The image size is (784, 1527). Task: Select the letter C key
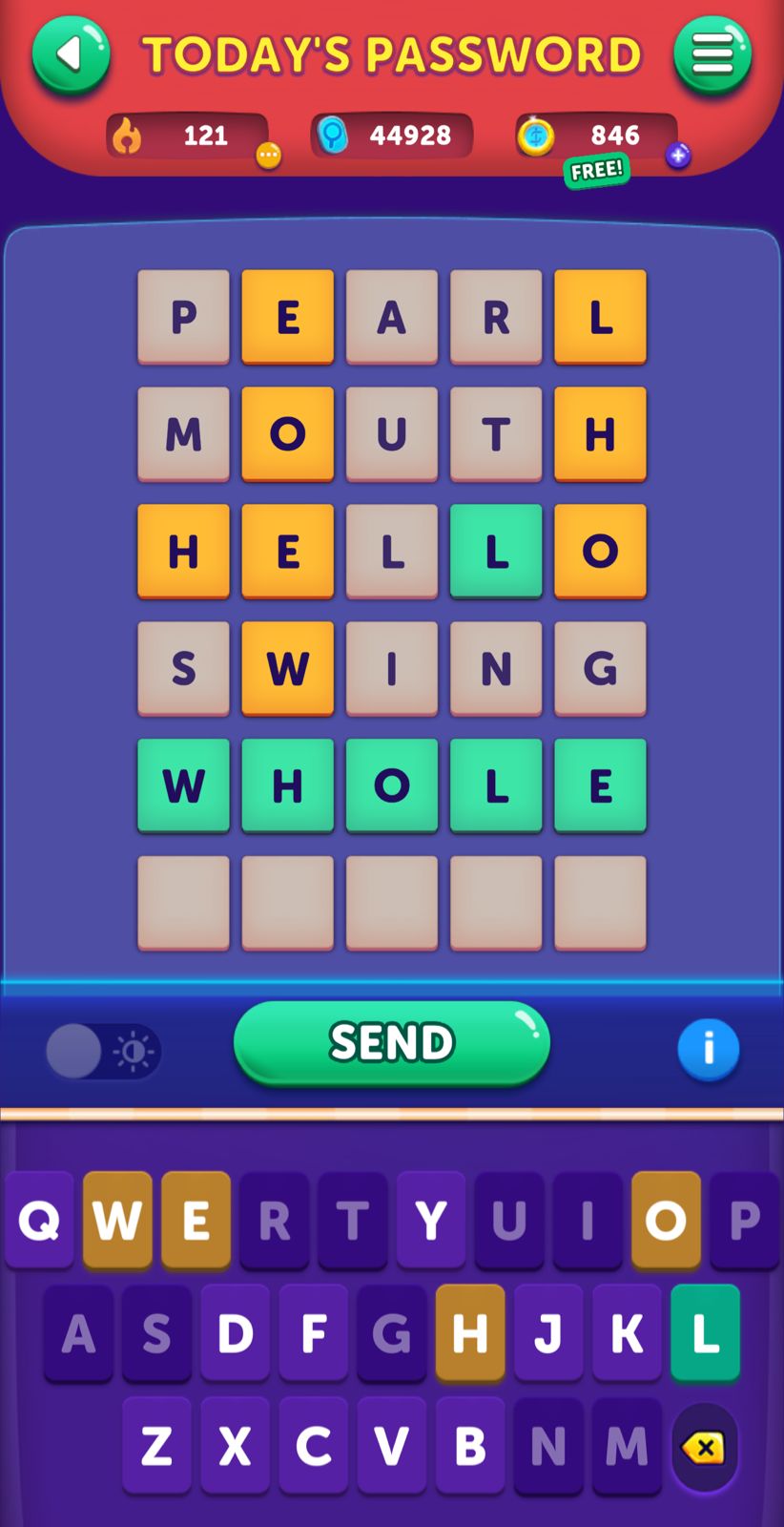pos(314,1446)
